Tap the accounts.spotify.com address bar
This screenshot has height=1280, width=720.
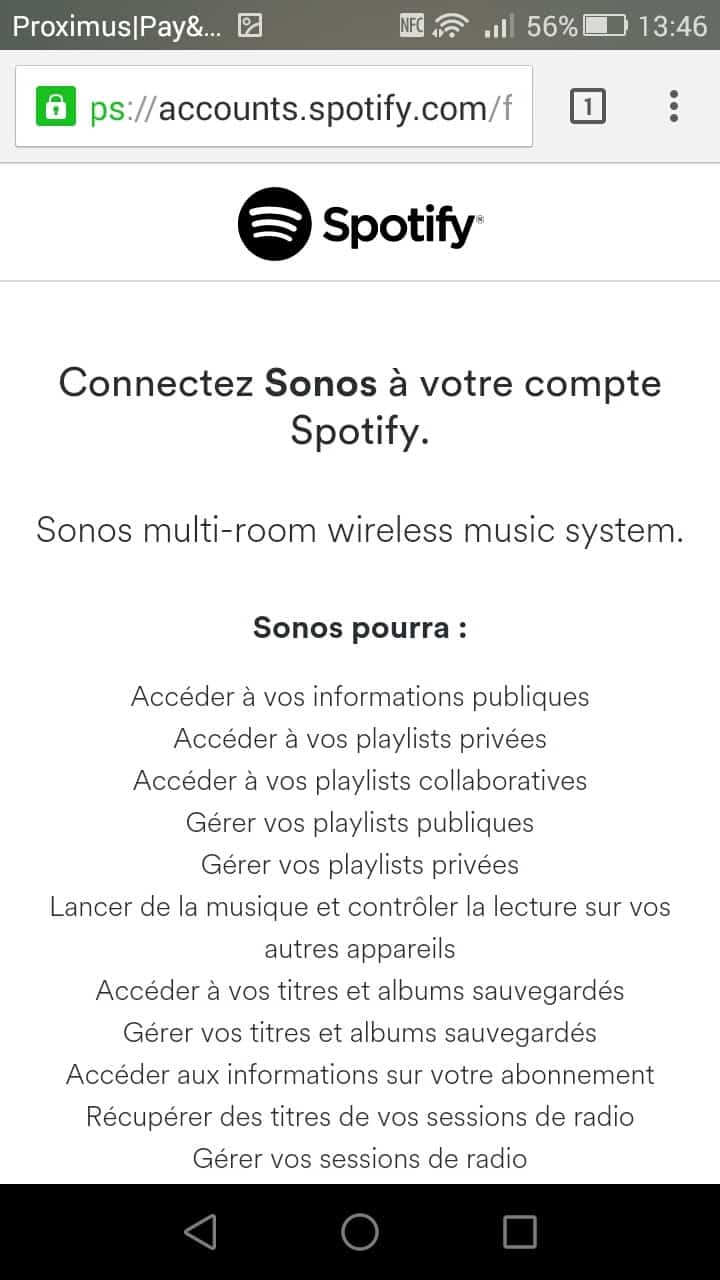click(273, 106)
